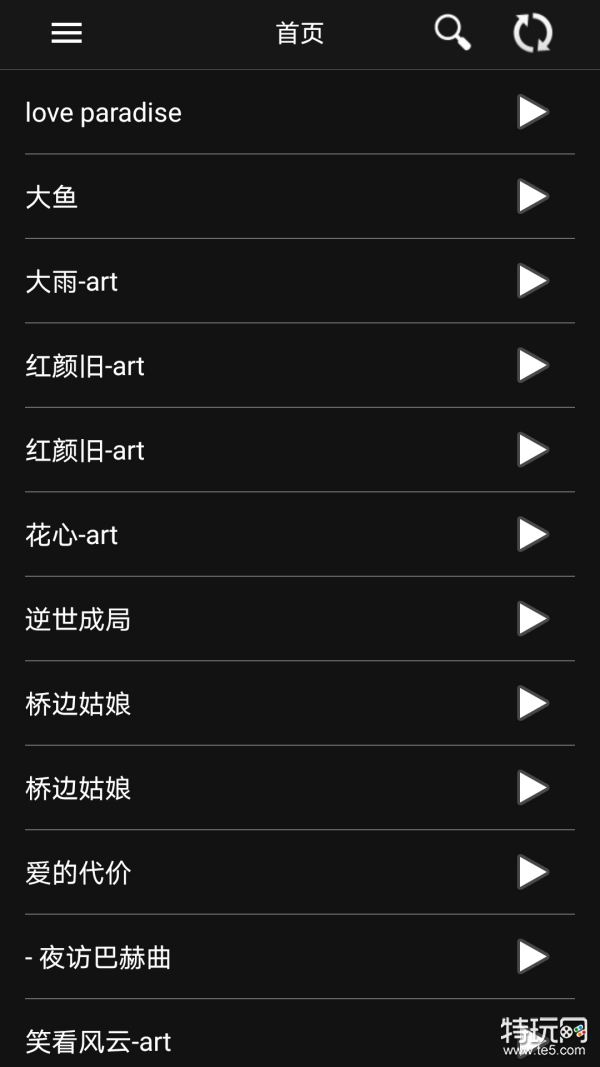Open the love paradise song row
Viewport: 600px width, 1067px height.
(103, 112)
